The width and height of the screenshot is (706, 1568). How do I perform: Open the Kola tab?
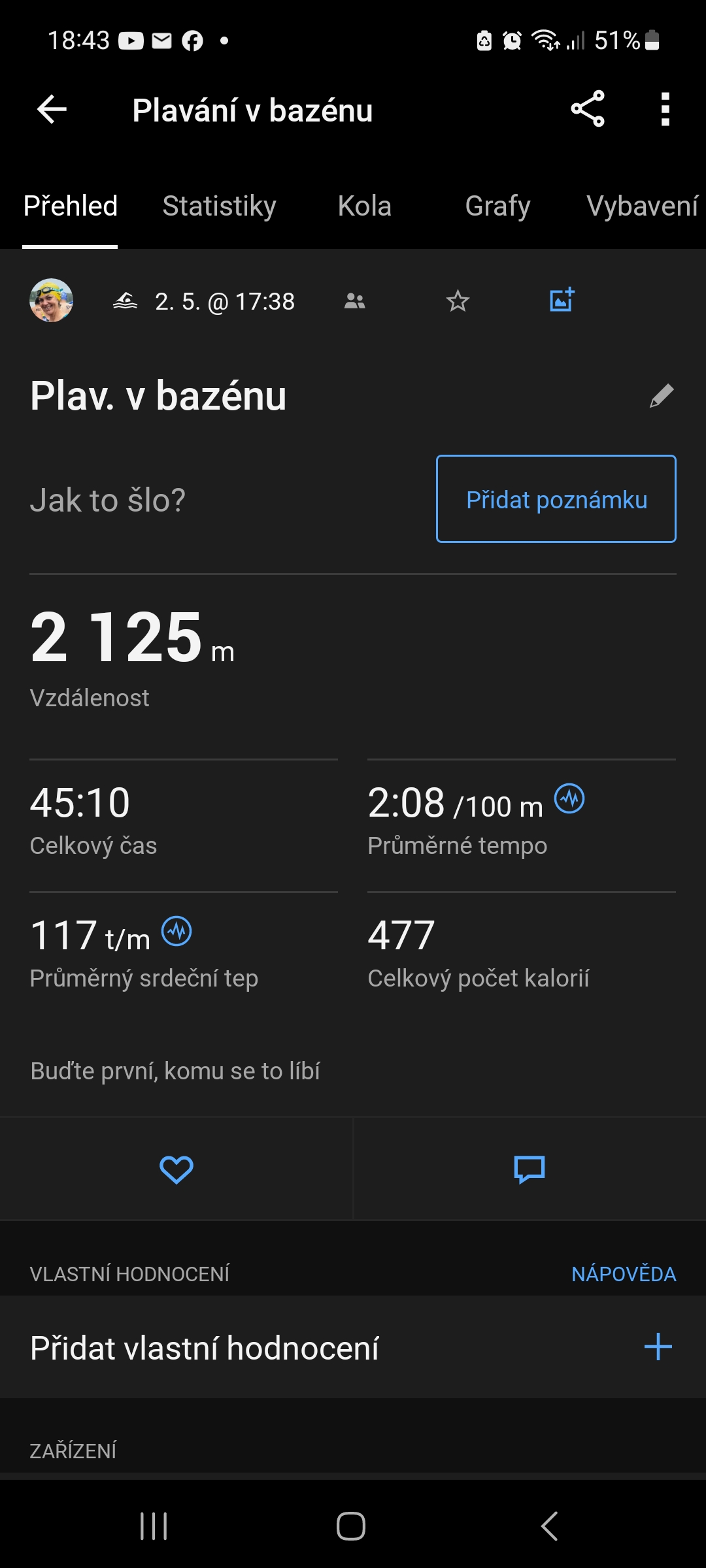364,206
